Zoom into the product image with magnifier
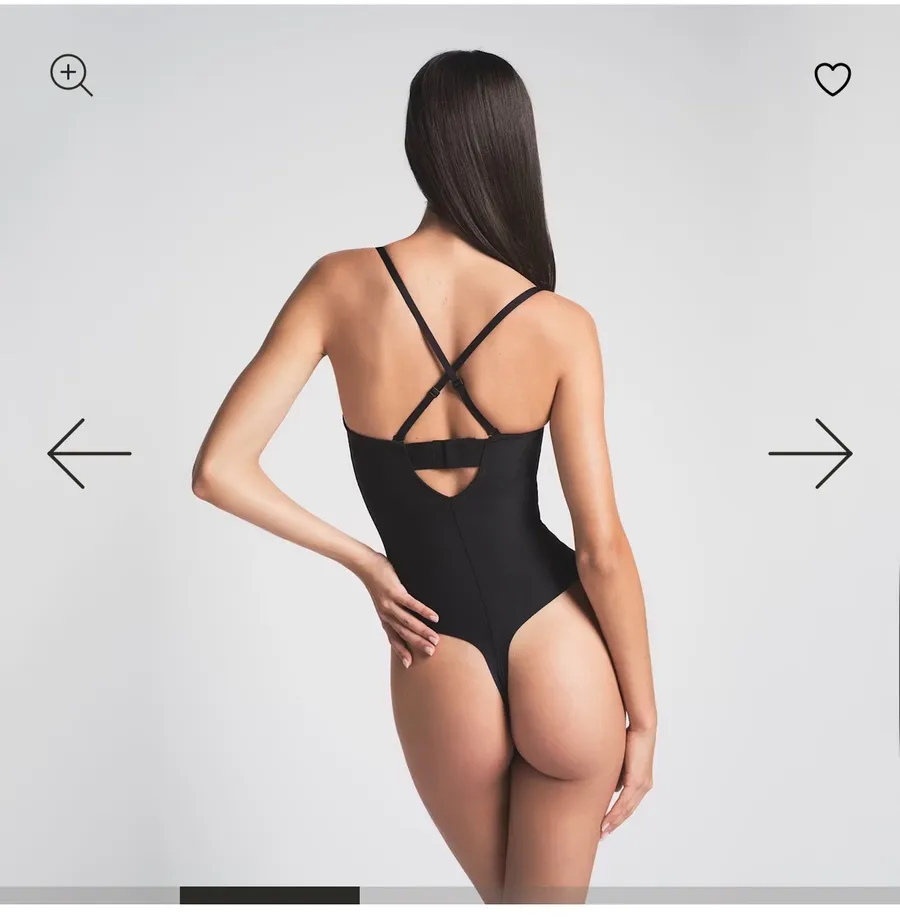 (x=71, y=75)
